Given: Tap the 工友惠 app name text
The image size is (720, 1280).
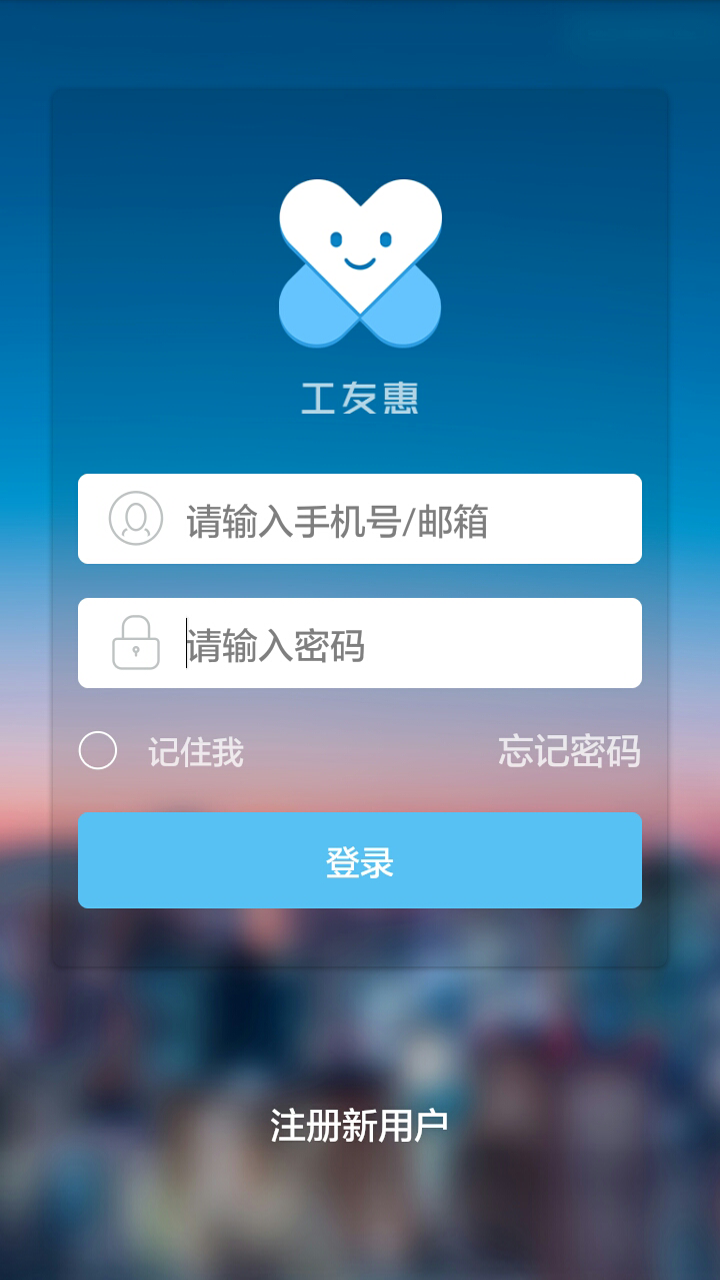Looking at the screenshot, I should coord(360,396).
